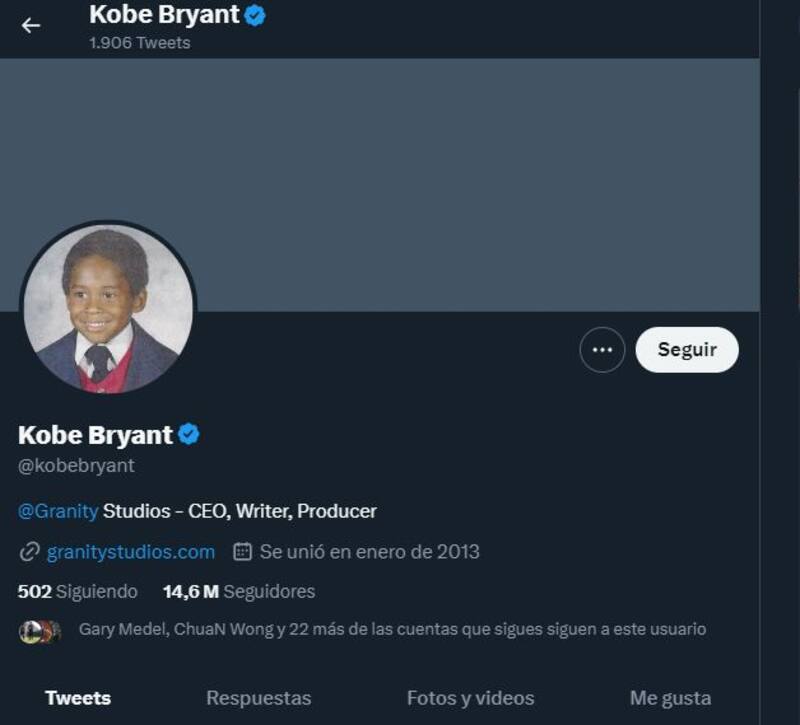This screenshot has height=725, width=800.
Task: Follow the account with the Seguir button
Action: tap(687, 350)
